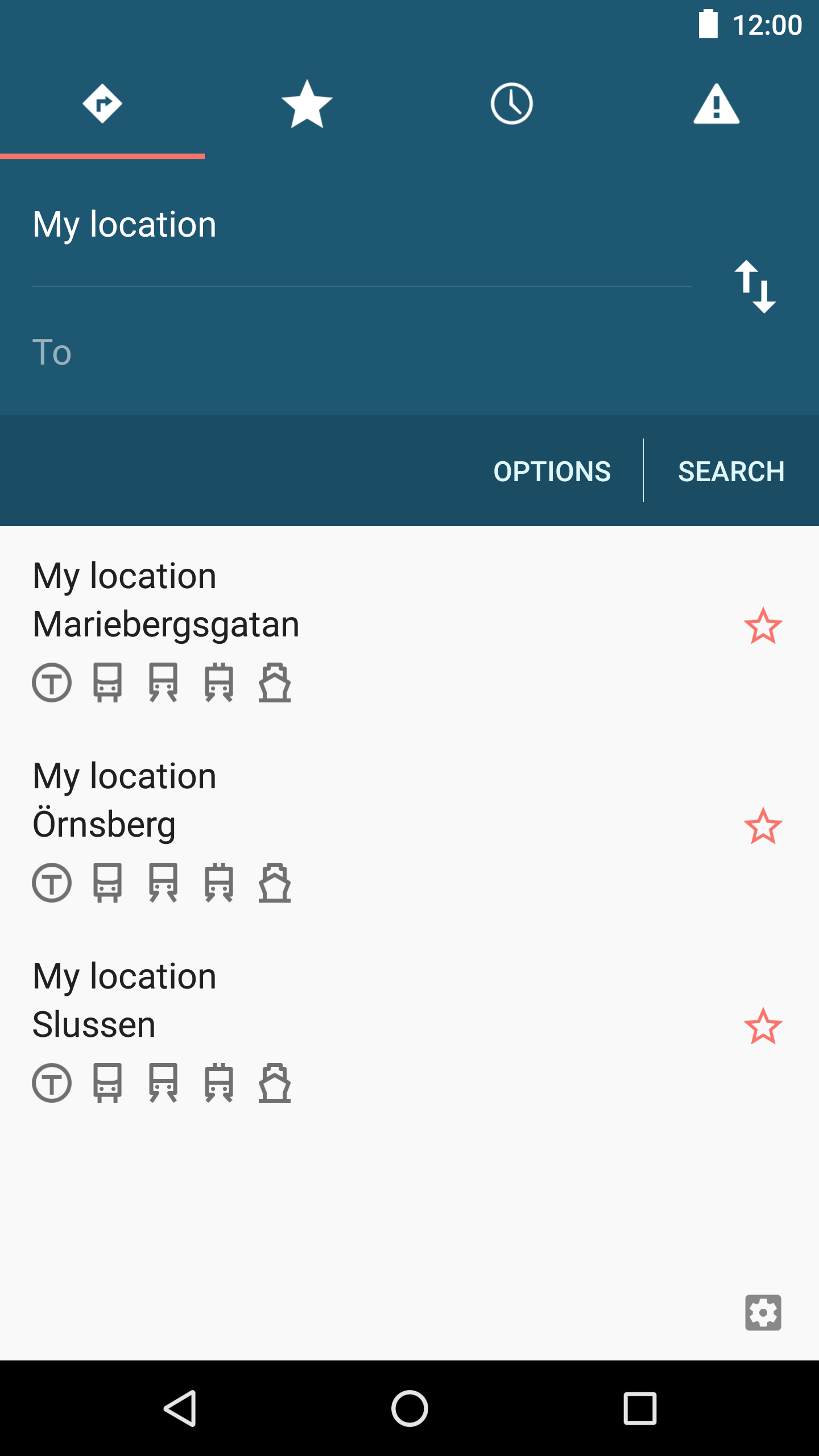
Task: Tap the To destination field
Action: click(x=362, y=351)
